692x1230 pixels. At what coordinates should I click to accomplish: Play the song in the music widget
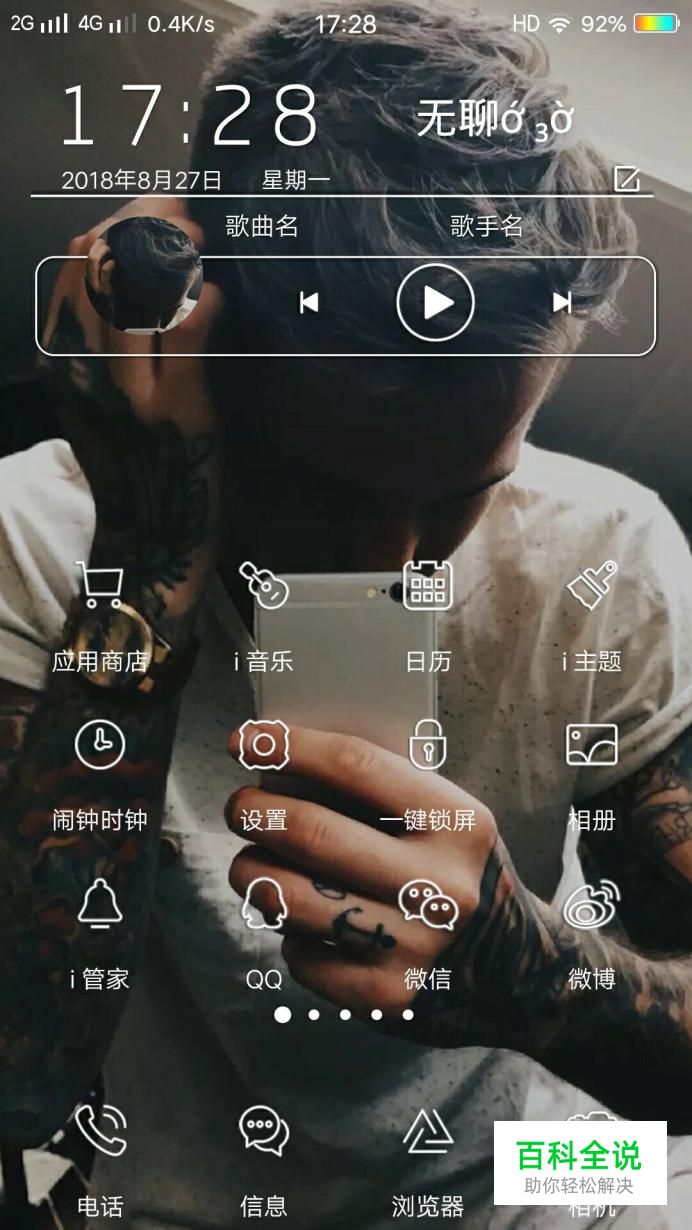435,303
